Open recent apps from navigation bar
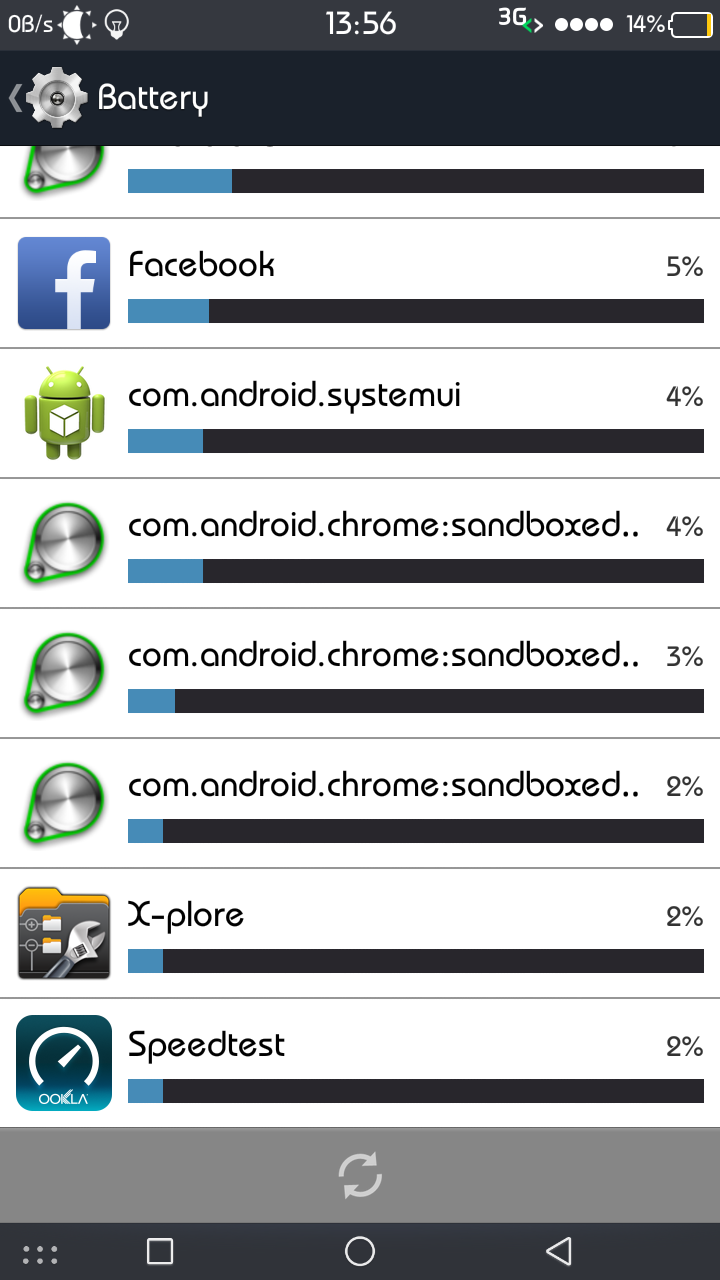Screen dimensions: 720x1280 coord(160,1251)
